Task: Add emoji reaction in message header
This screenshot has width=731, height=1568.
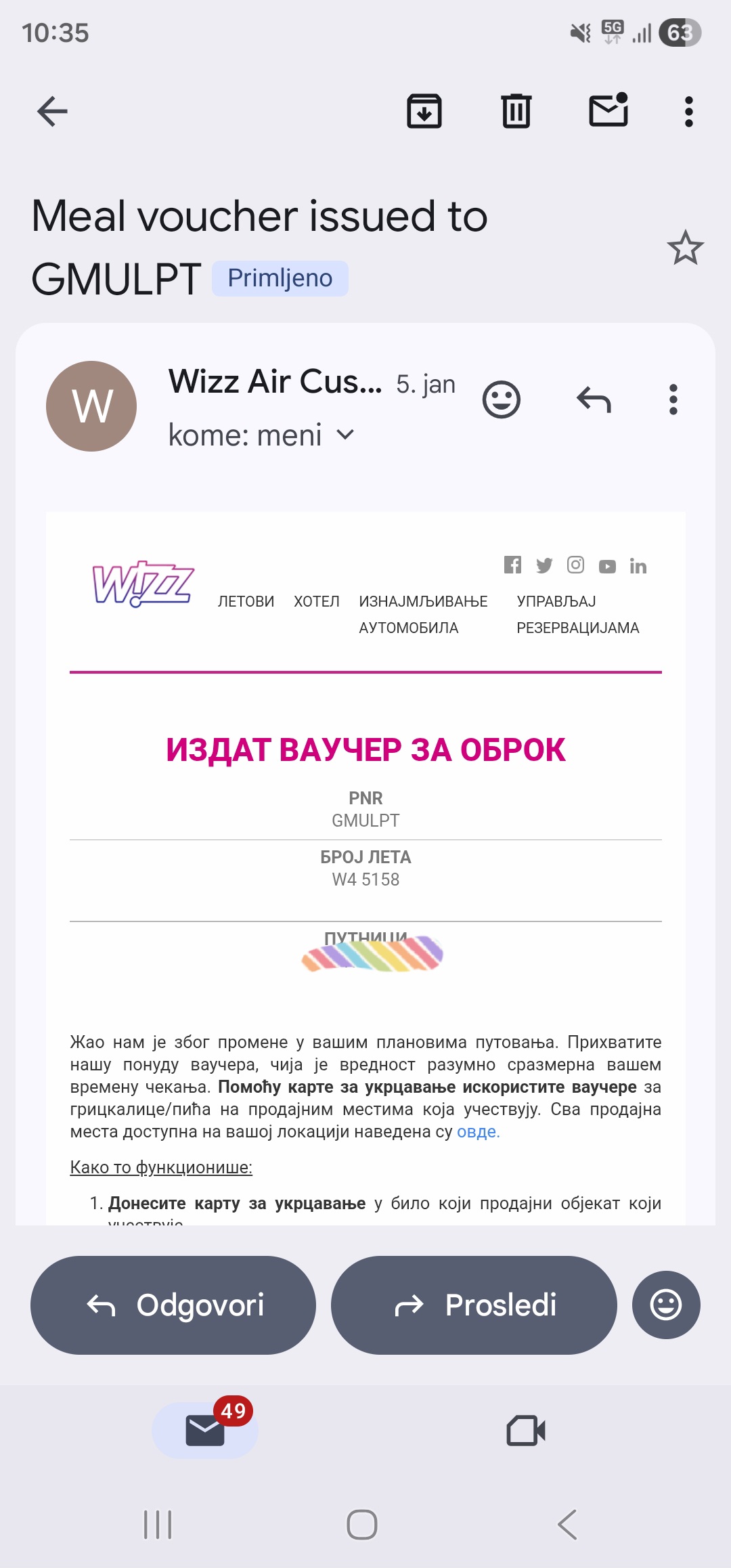Action: coord(501,399)
